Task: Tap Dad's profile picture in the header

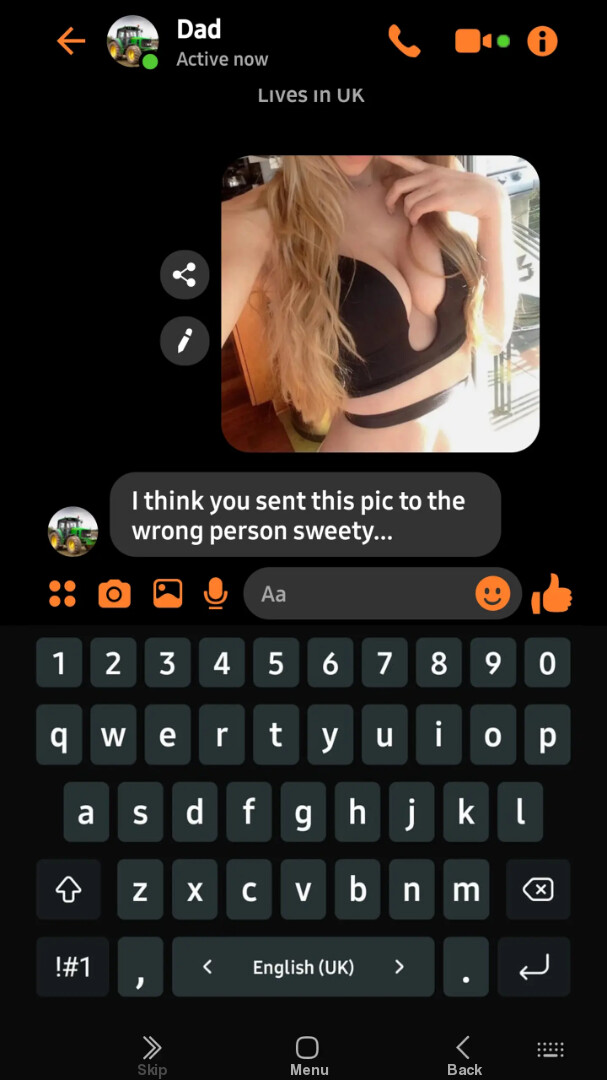Action: [133, 42]
